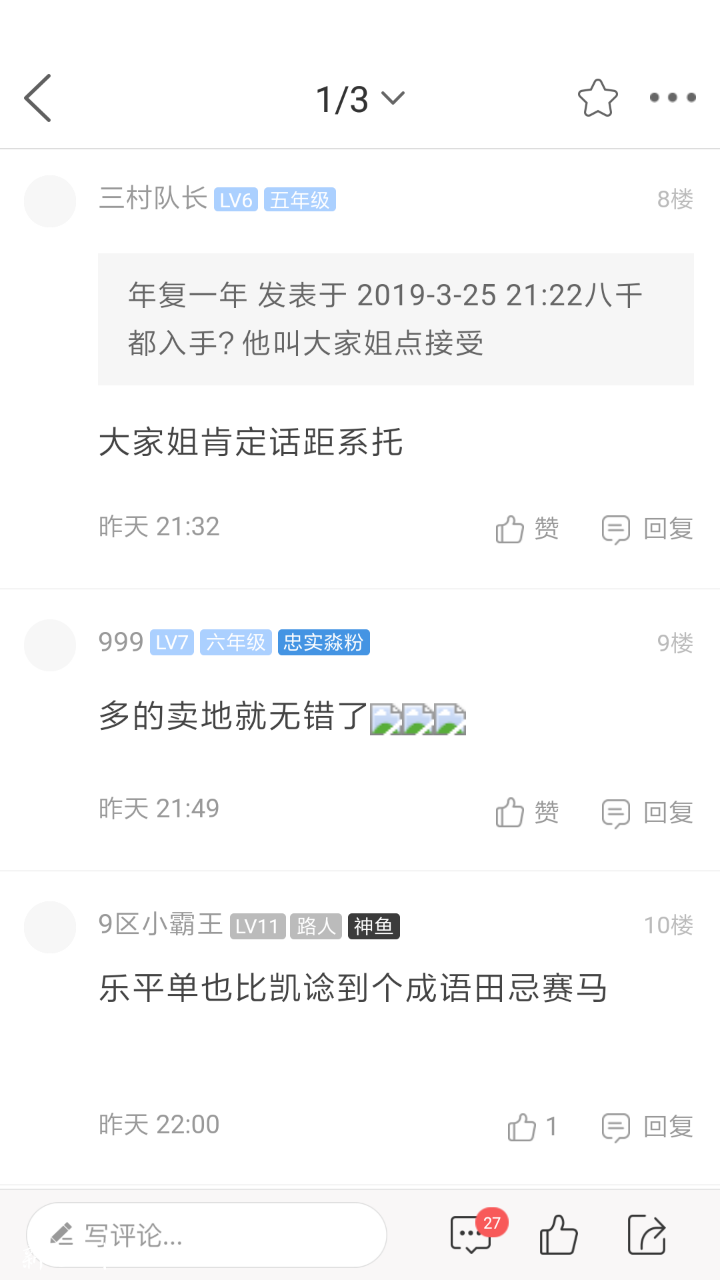Like the comment by 999
720x1280 pixels.
(x=527, y=812)
